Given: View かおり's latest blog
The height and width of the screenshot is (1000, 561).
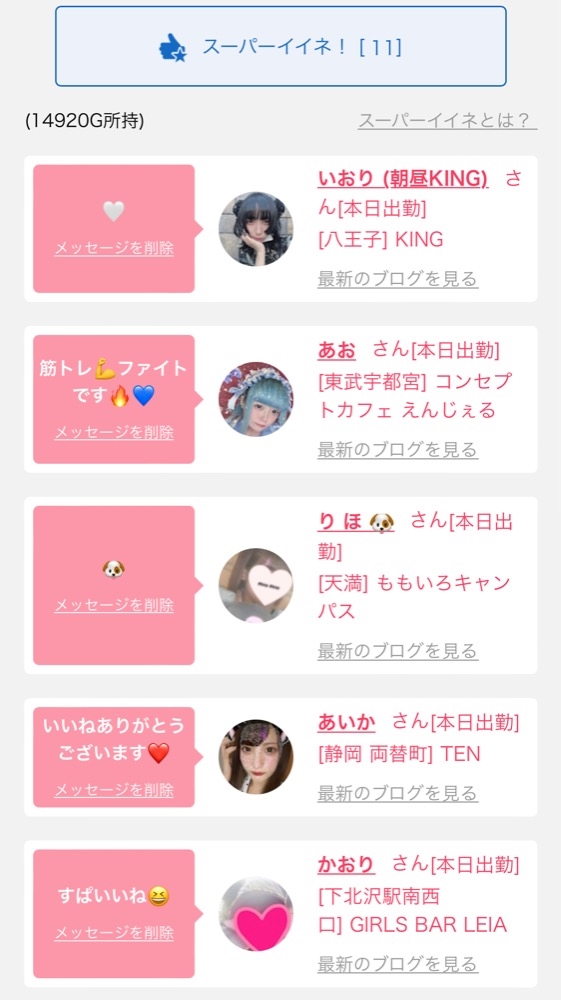Looking at the screenshot, I should pyautogui.click(x=398, y=964).
